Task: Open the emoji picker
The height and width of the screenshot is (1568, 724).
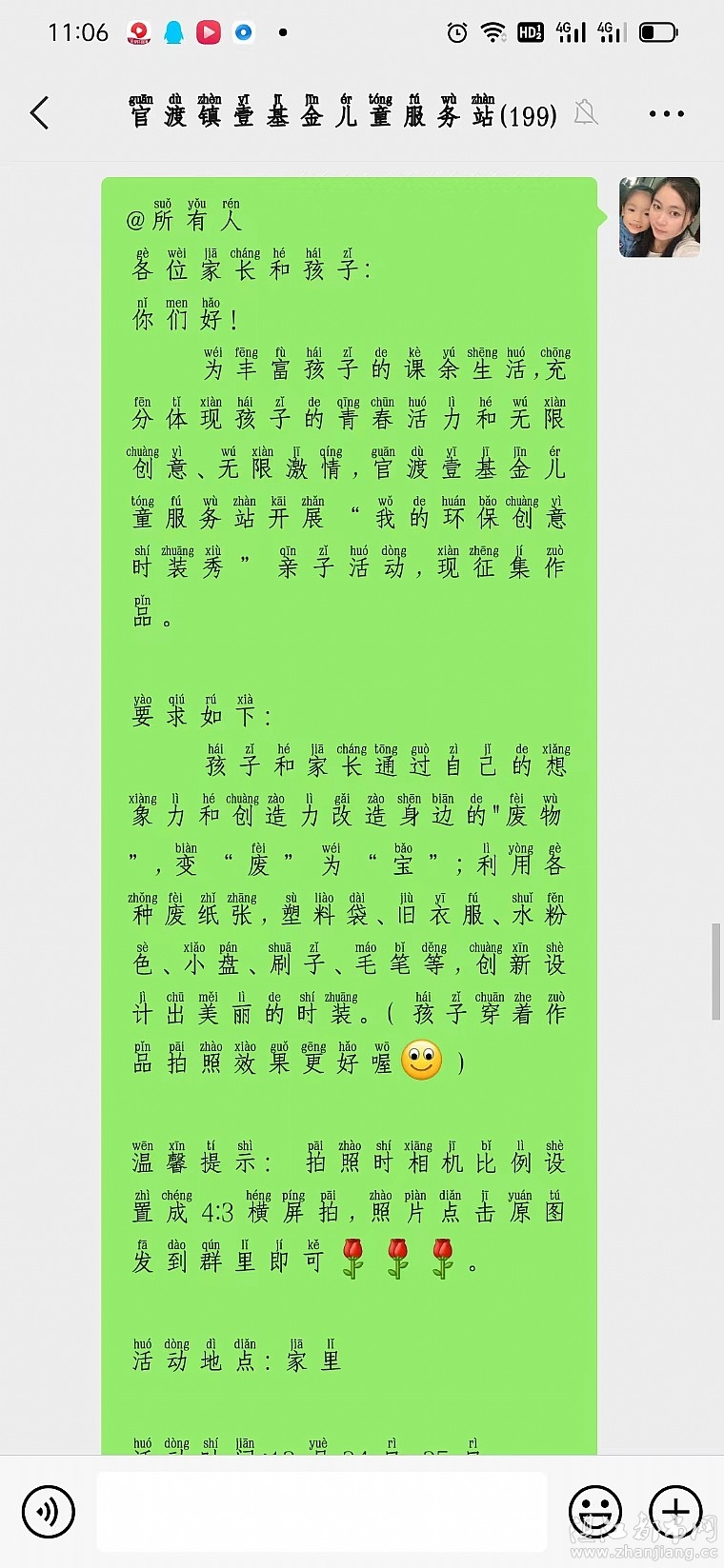Action: tap(595, 1511)
